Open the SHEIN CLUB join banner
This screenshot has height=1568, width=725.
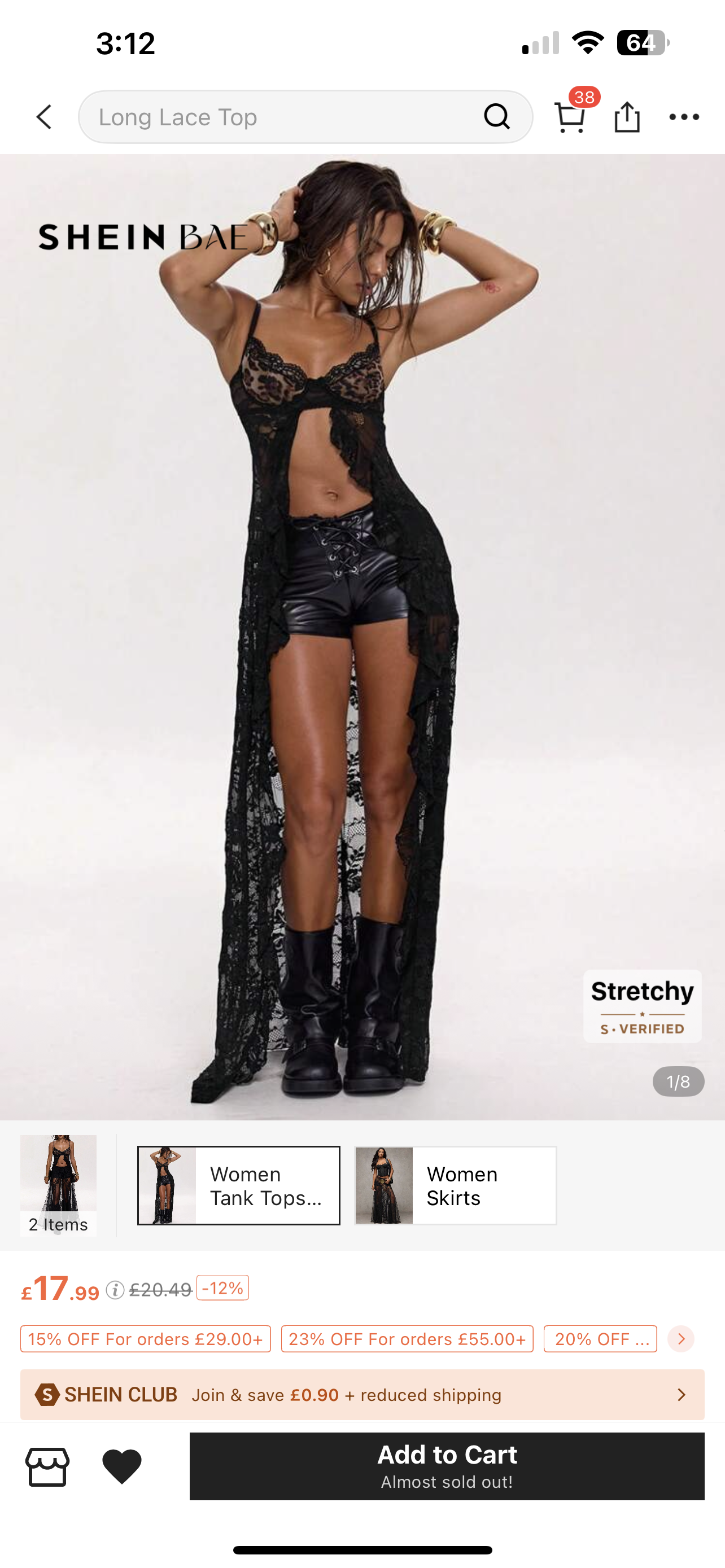[362, 1395]
